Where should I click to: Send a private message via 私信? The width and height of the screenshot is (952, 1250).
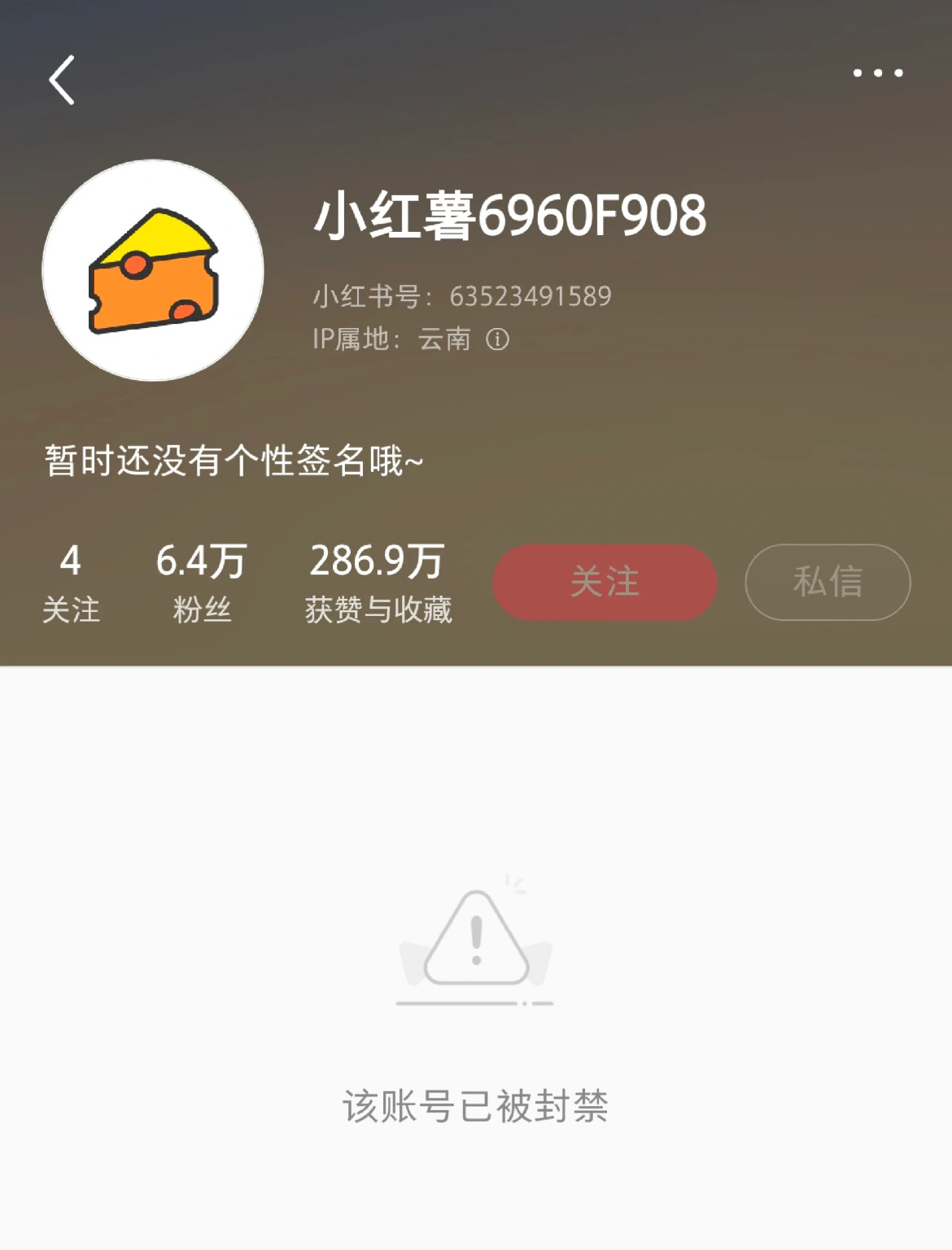(828, 582)
